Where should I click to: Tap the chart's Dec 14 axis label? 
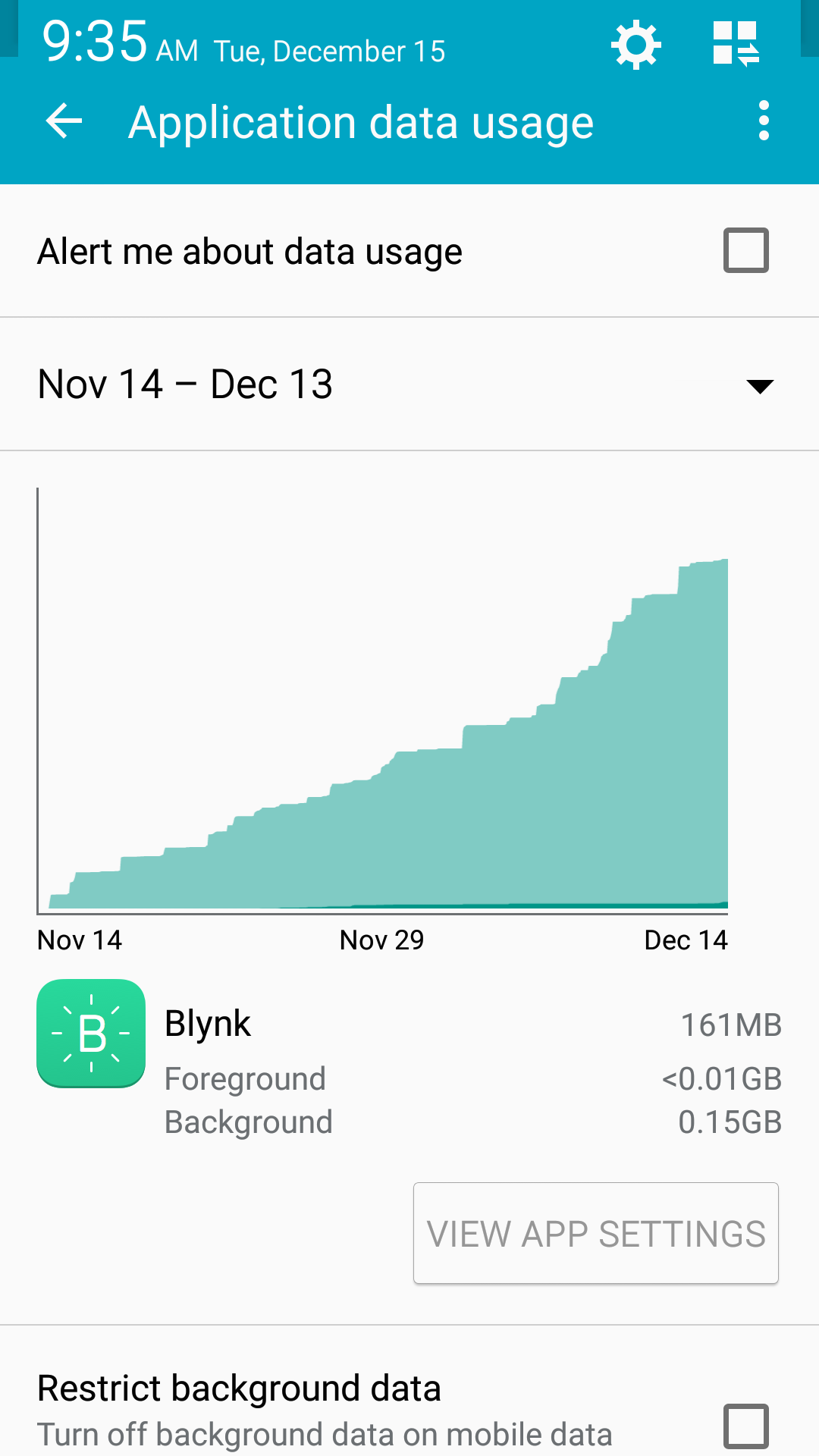(x=685, y=940)
